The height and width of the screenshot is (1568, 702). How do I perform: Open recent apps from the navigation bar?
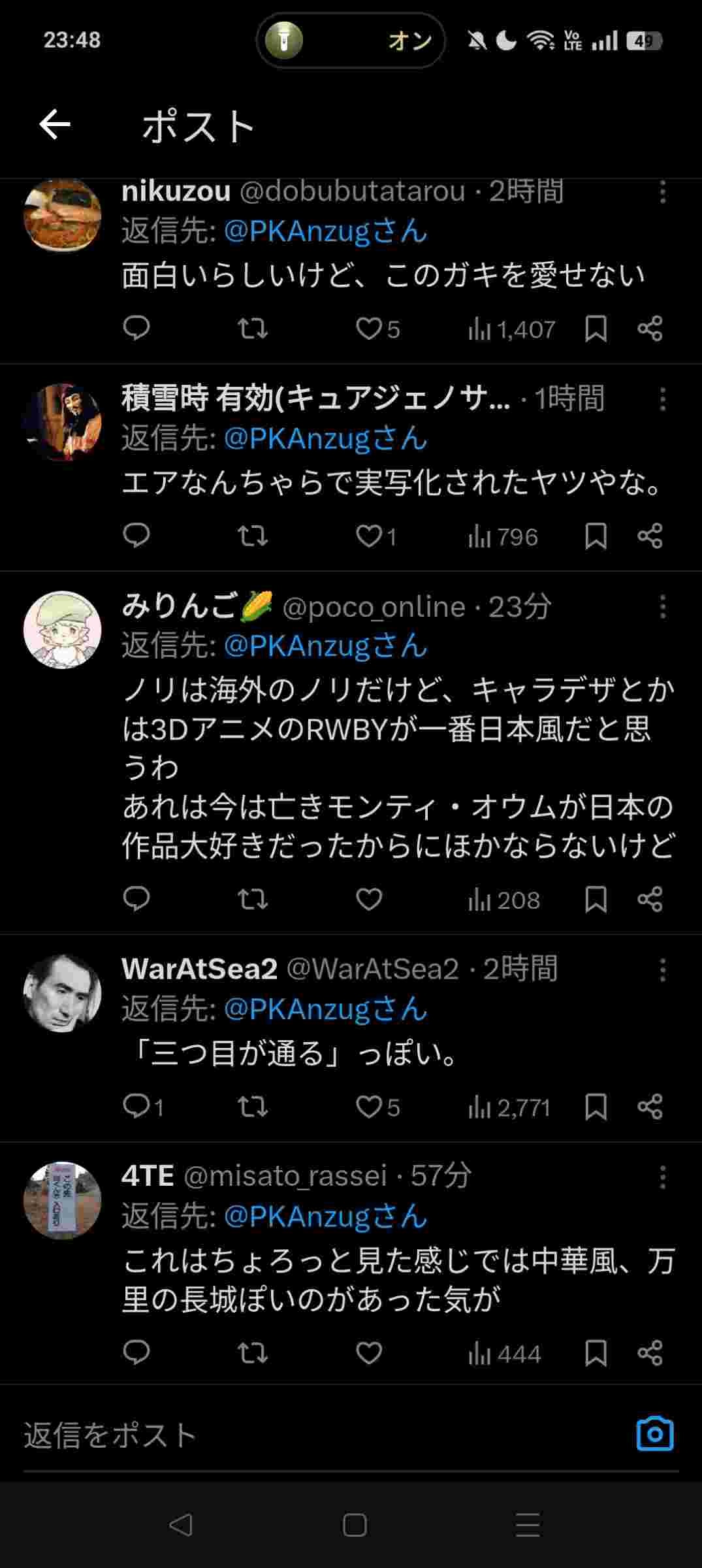click(x=528, y=1526)
